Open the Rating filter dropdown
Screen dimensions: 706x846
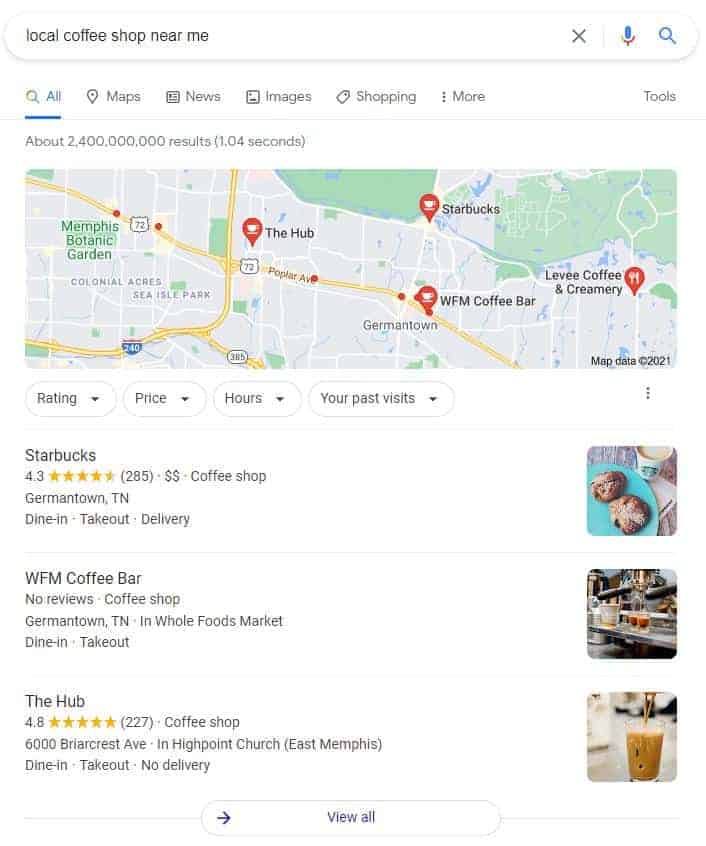70,398
